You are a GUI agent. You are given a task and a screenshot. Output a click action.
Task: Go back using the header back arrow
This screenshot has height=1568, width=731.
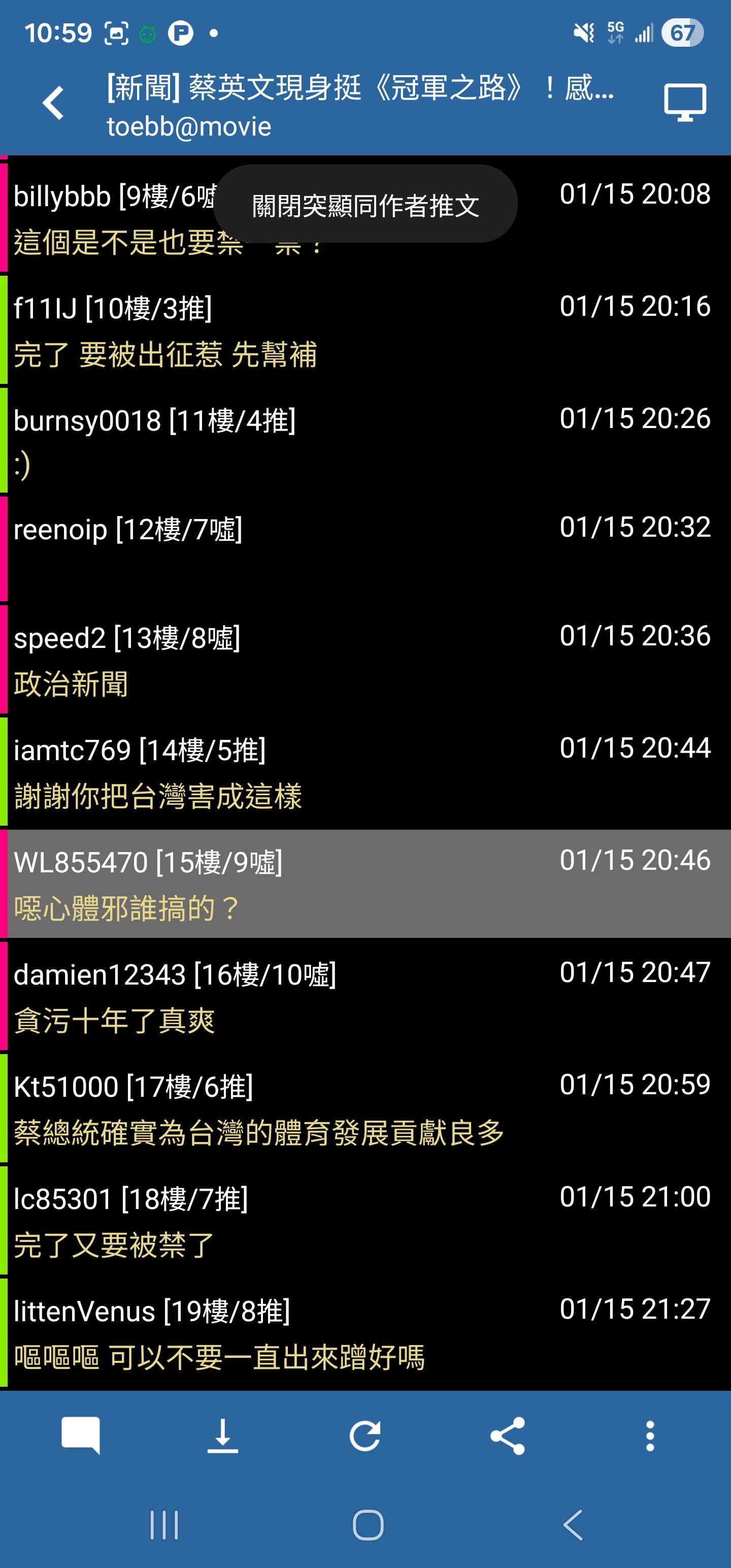pos(53,103)
